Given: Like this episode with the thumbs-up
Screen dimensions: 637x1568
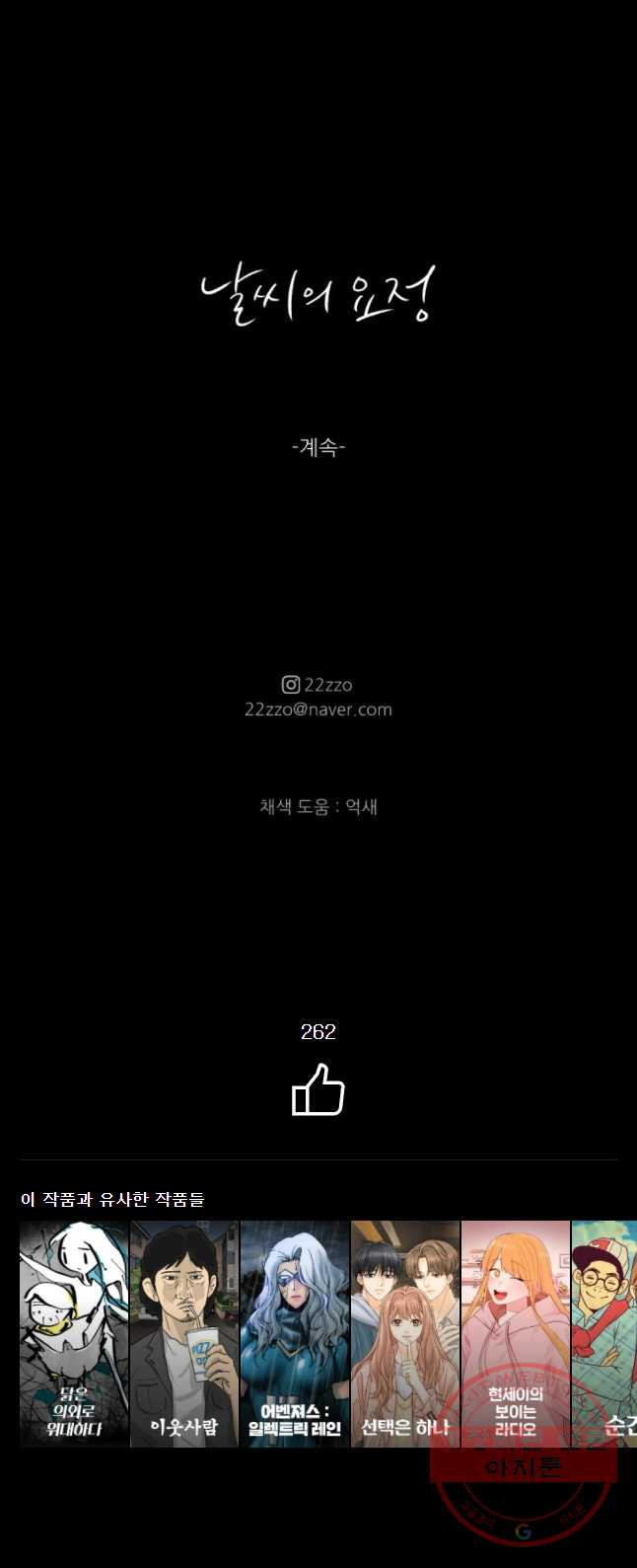Looking at the screenshot, I should [x=318, y=1089].
